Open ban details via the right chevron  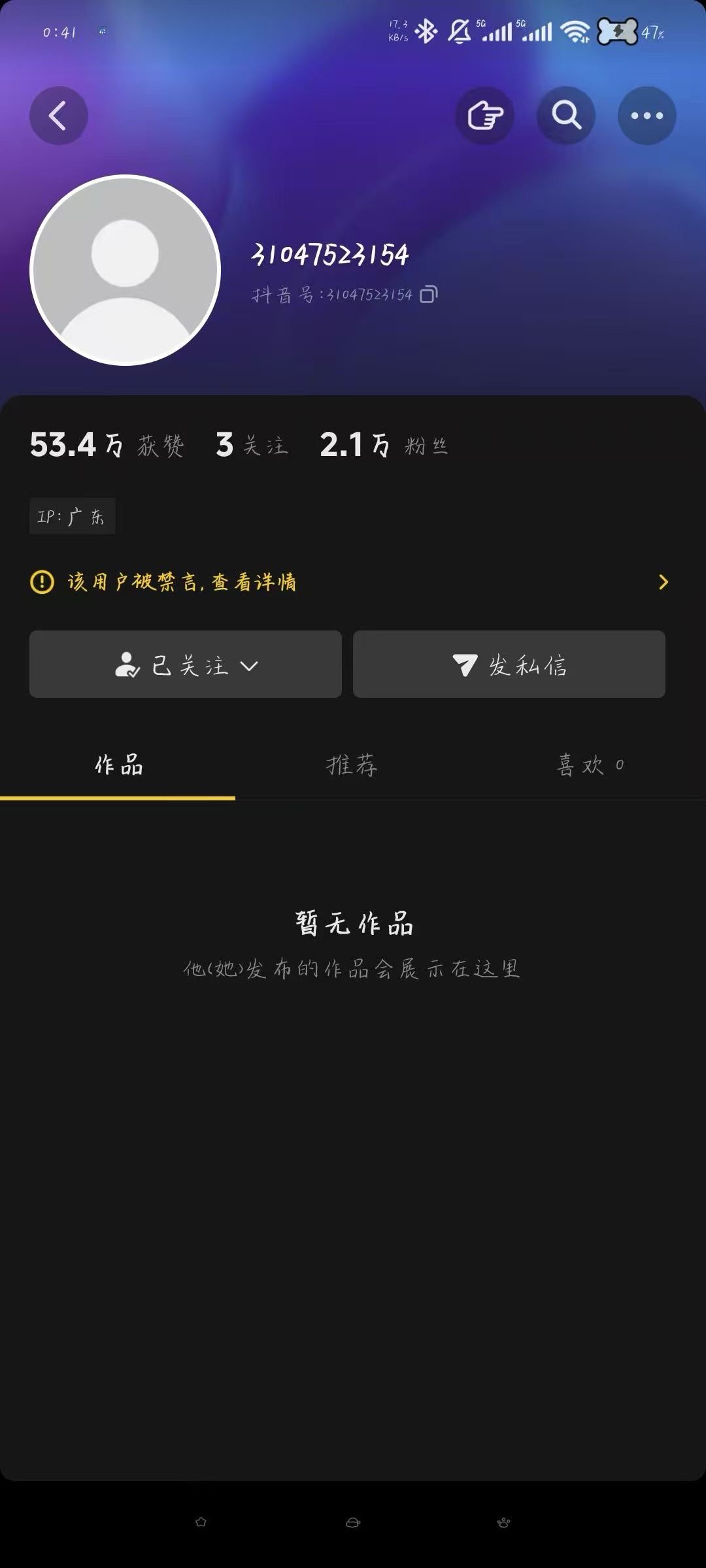coord(664,581)
